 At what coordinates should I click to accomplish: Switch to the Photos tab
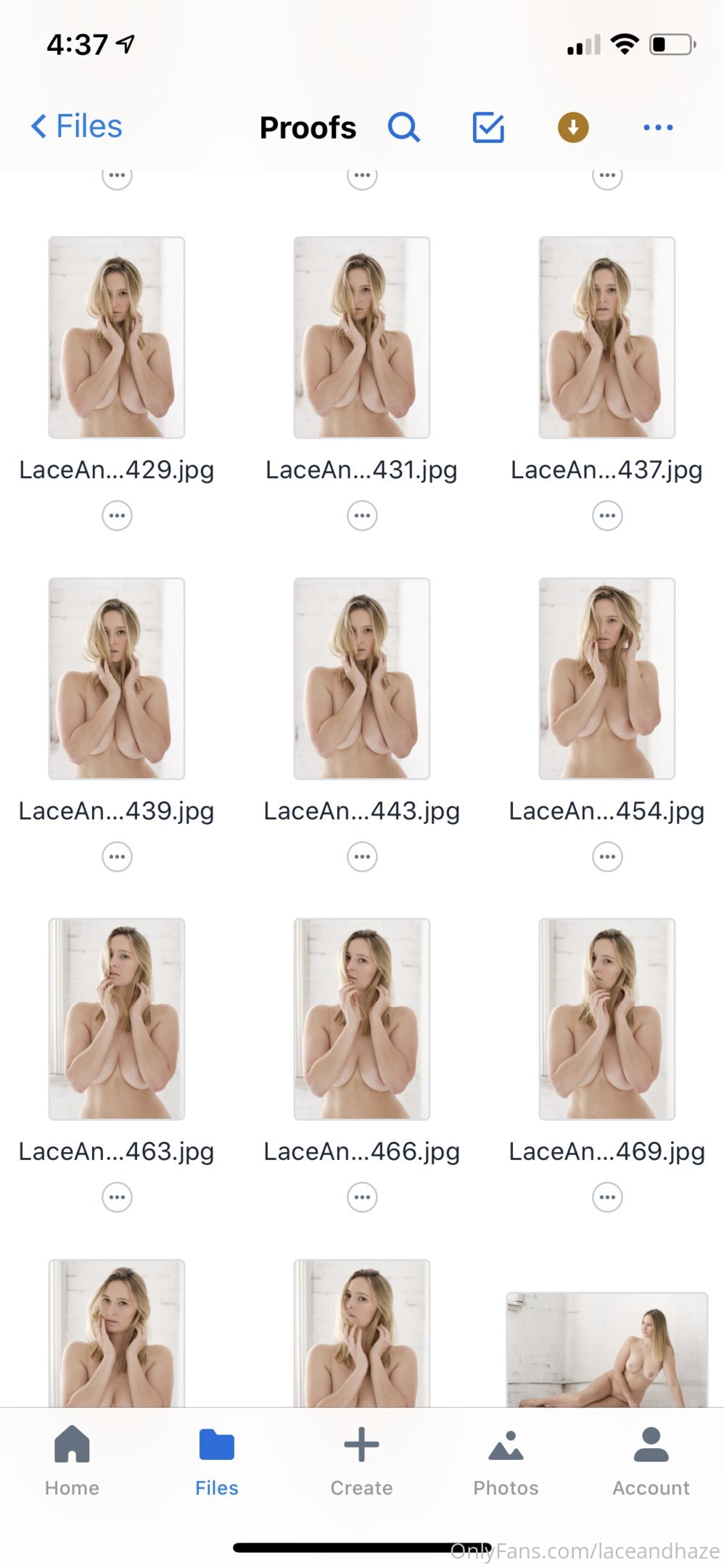506,1461
